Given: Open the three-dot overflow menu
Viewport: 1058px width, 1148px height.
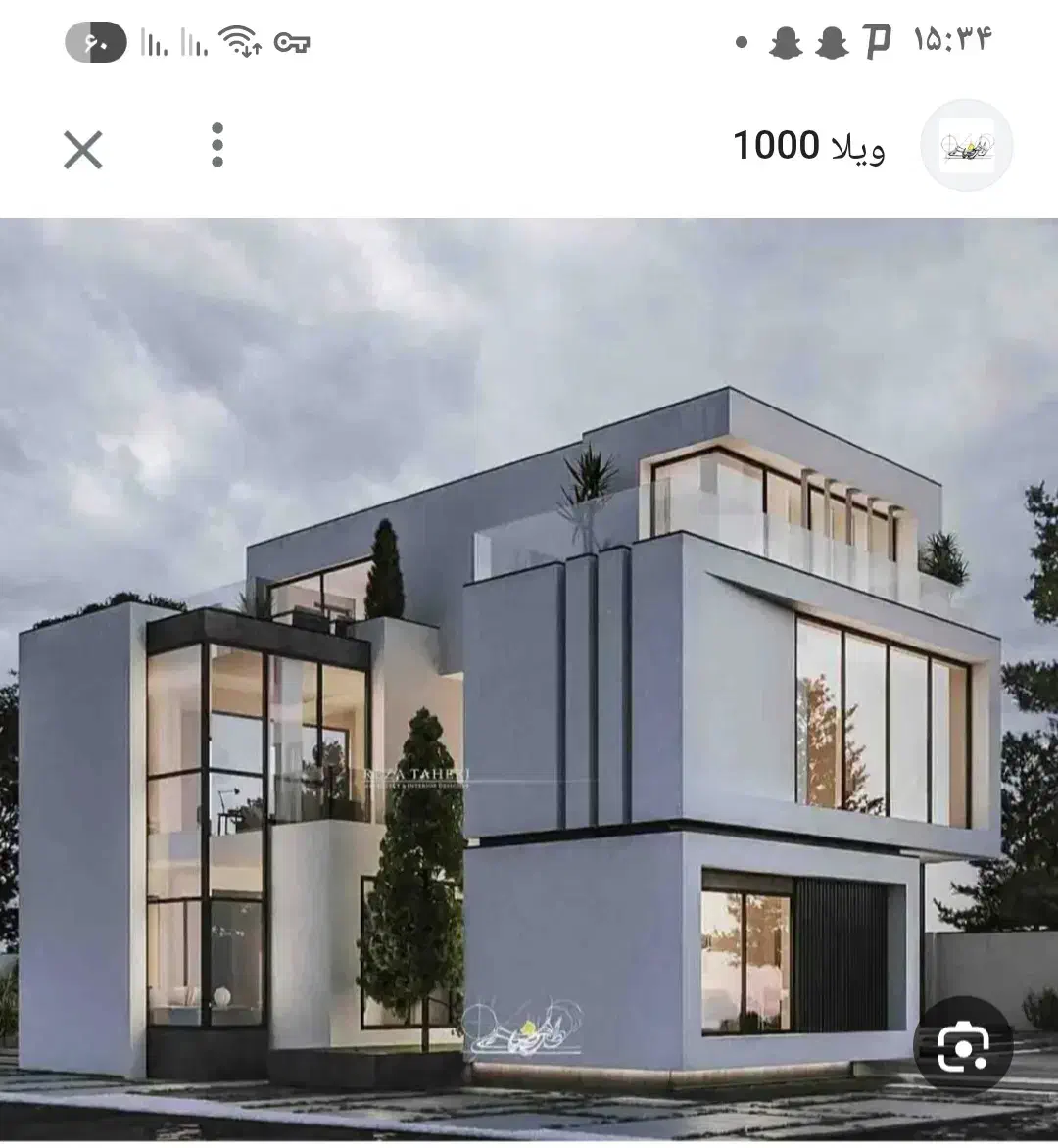Looking at the screenshot, I should tap(217, 146).
